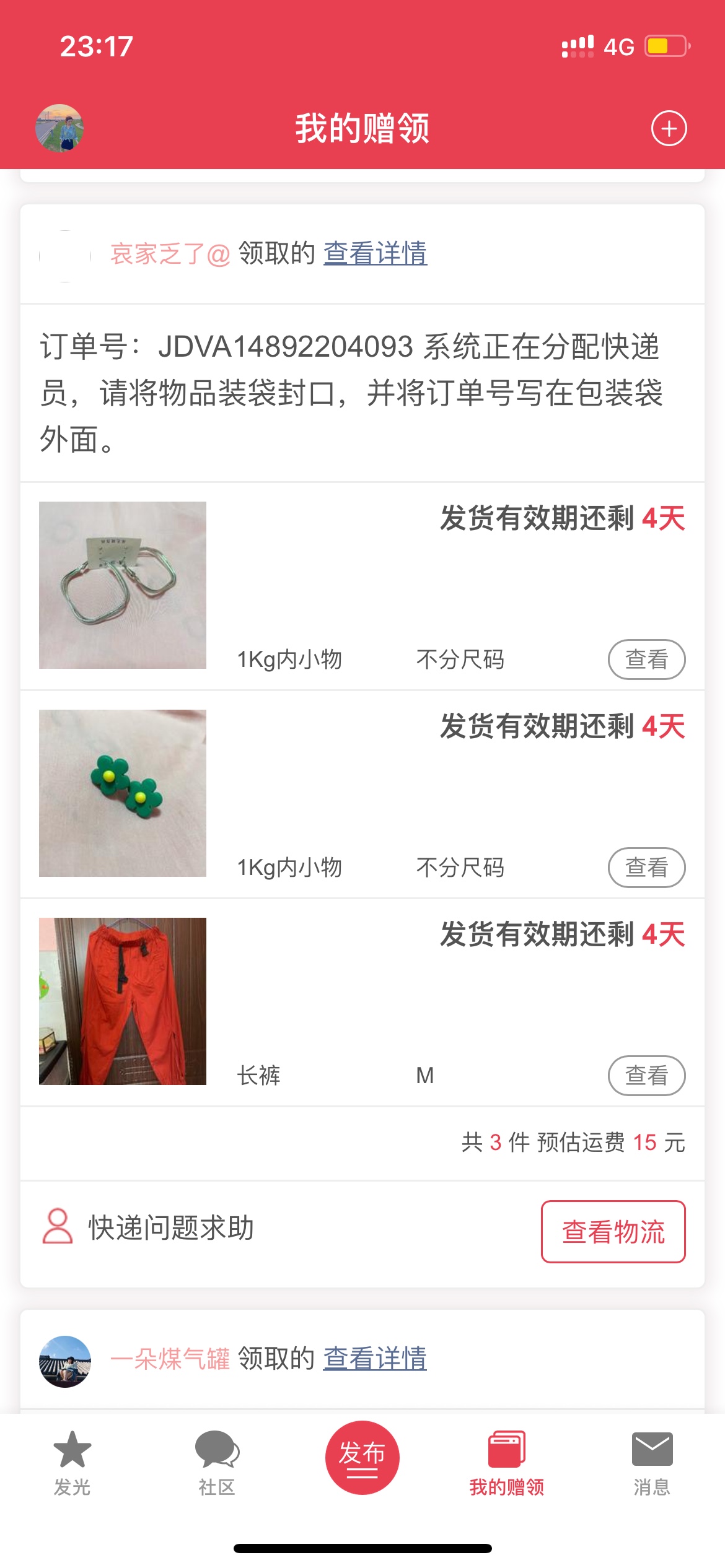
Task: Open the red trousers photo
Action: 123,1001
